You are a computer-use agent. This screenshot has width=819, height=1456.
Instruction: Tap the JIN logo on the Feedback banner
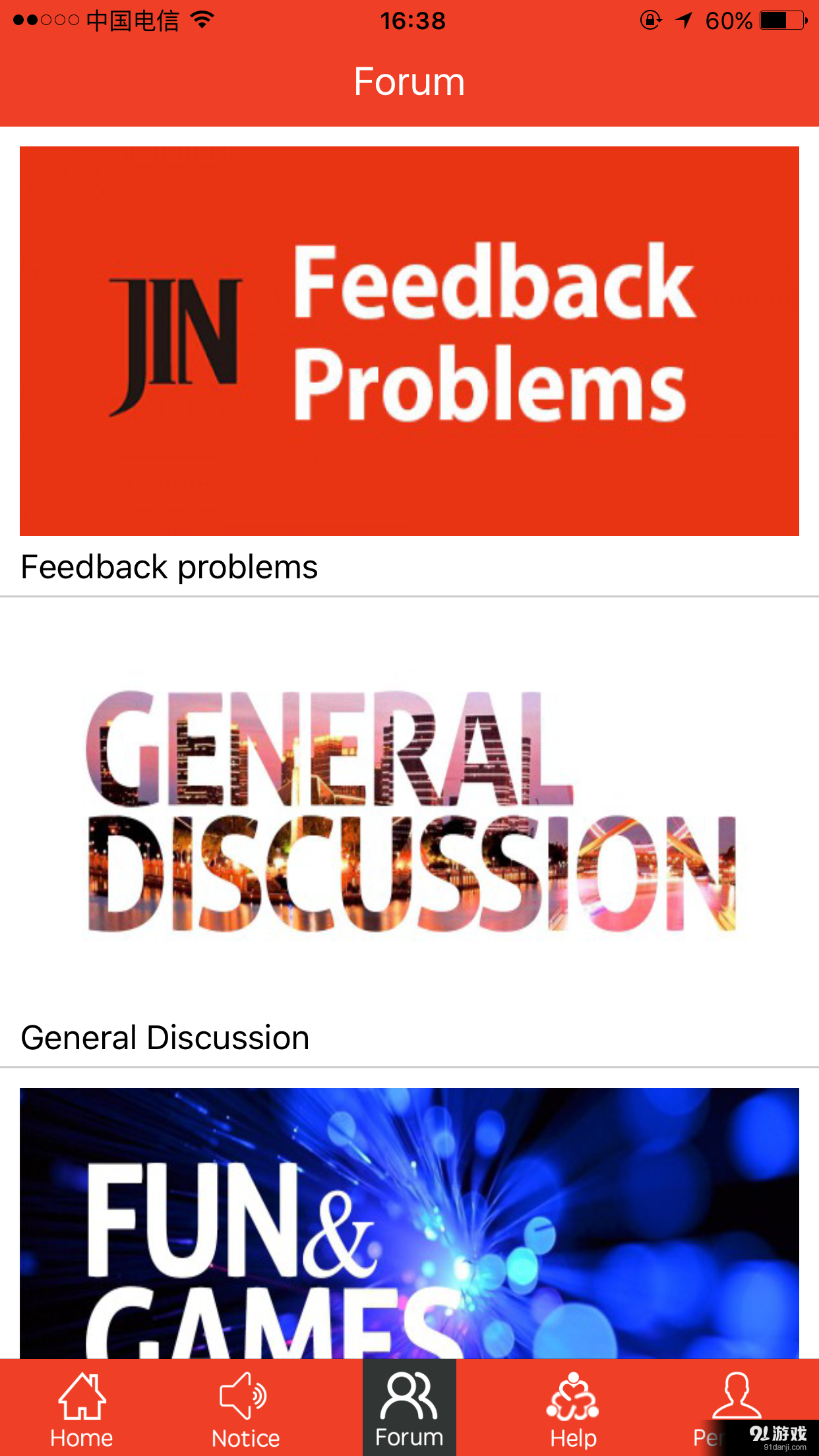(x=175, y=342)
